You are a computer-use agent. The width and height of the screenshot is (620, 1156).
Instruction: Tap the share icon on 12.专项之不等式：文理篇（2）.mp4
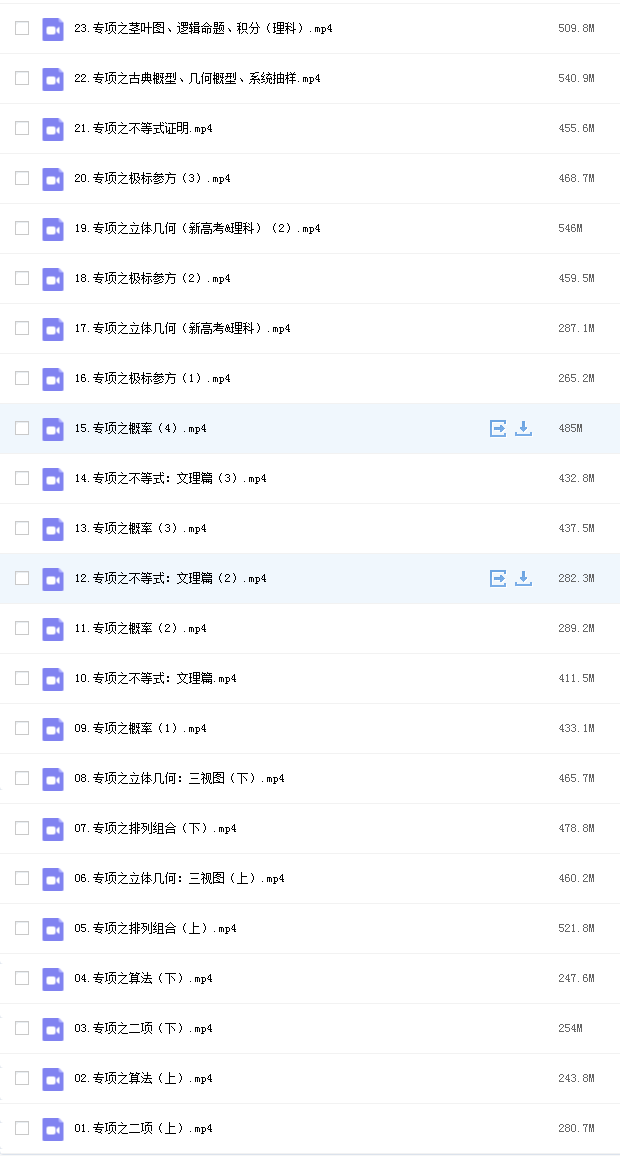point(498,579)
